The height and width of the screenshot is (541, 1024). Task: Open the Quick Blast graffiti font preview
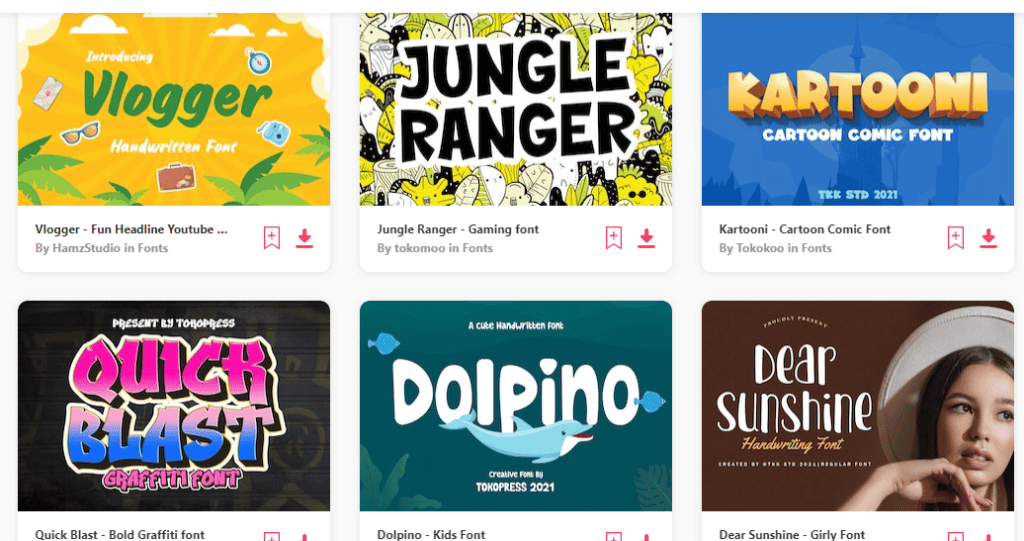tap(174, 405)
